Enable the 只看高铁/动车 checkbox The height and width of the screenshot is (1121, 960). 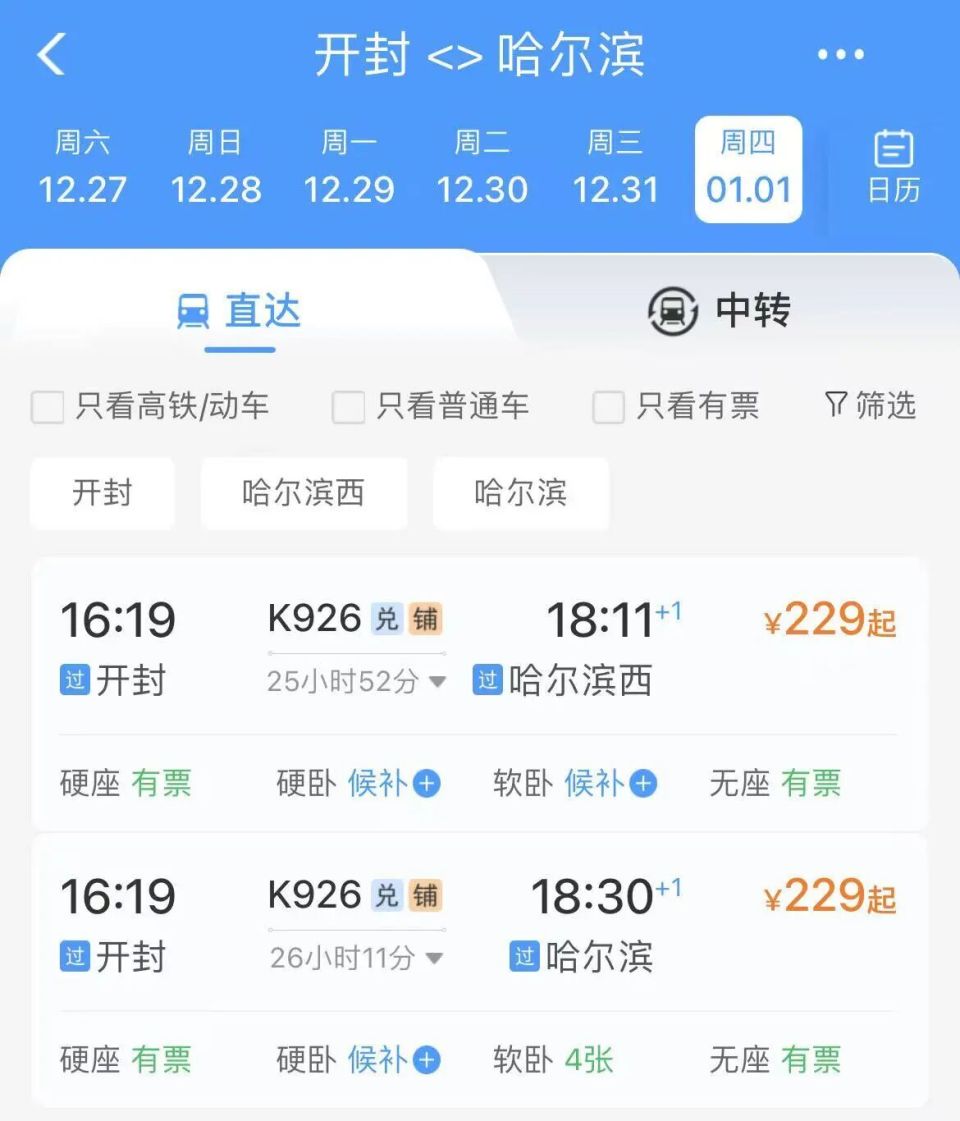tap(47, 407)
